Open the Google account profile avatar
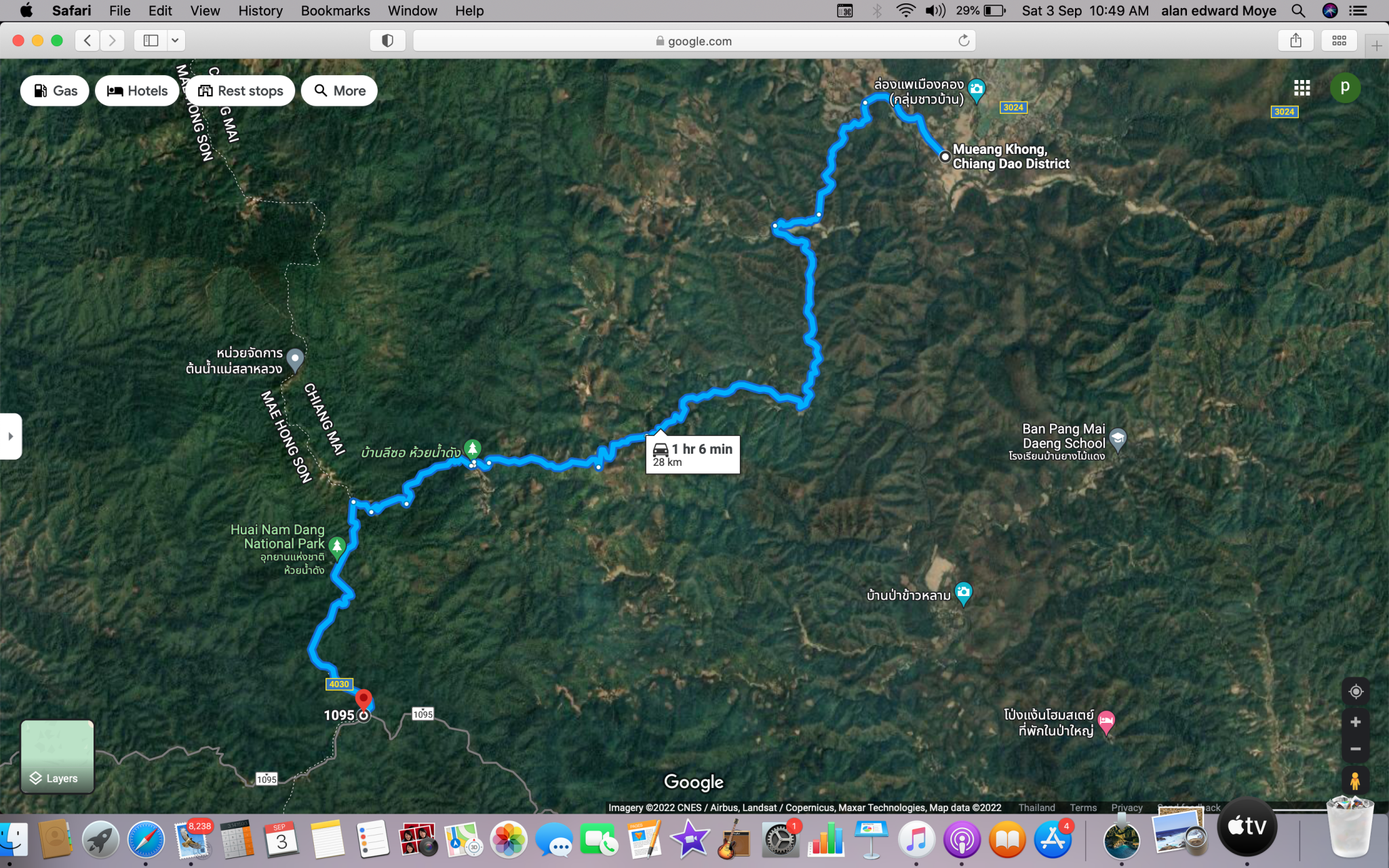The height and width of the screenshot is (868, 1389). [1344, 88]
